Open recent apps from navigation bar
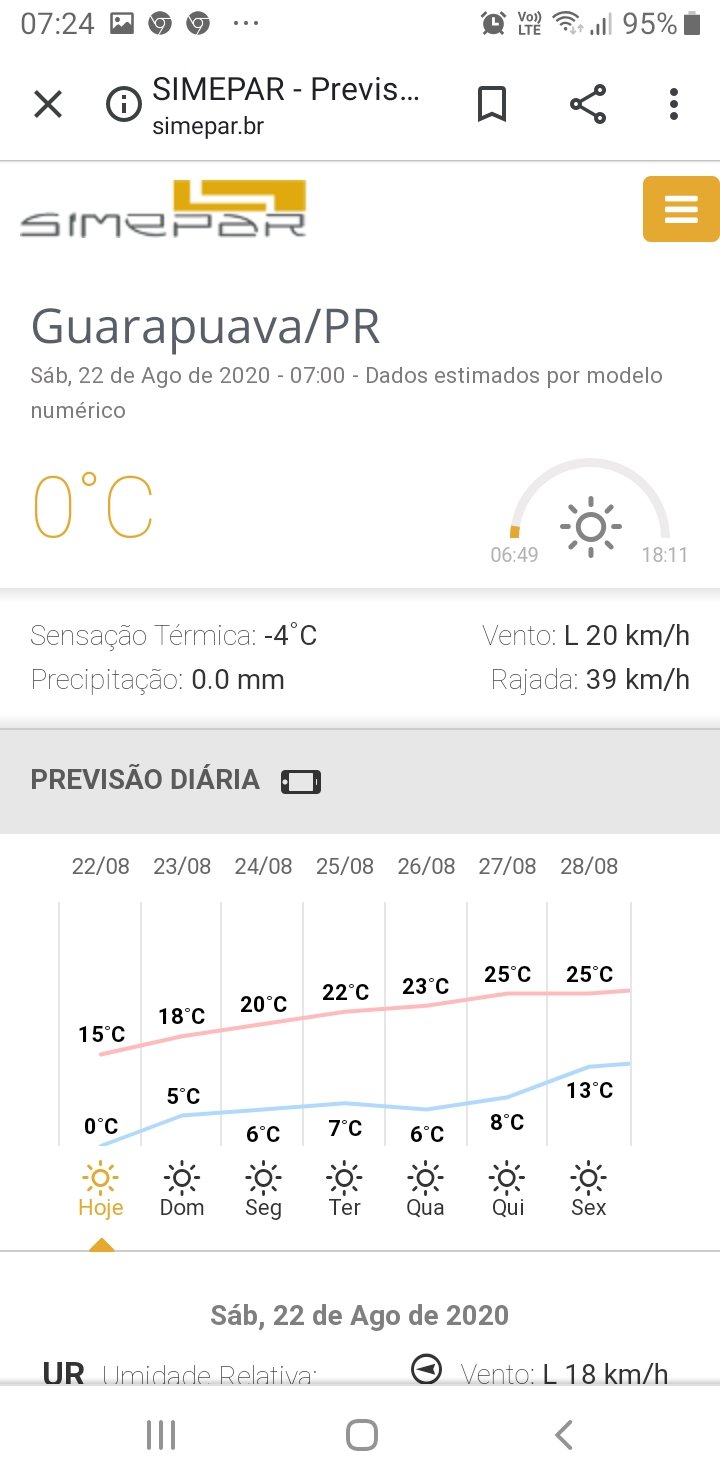720x1480 pixels. click(x=161, y=1435)
